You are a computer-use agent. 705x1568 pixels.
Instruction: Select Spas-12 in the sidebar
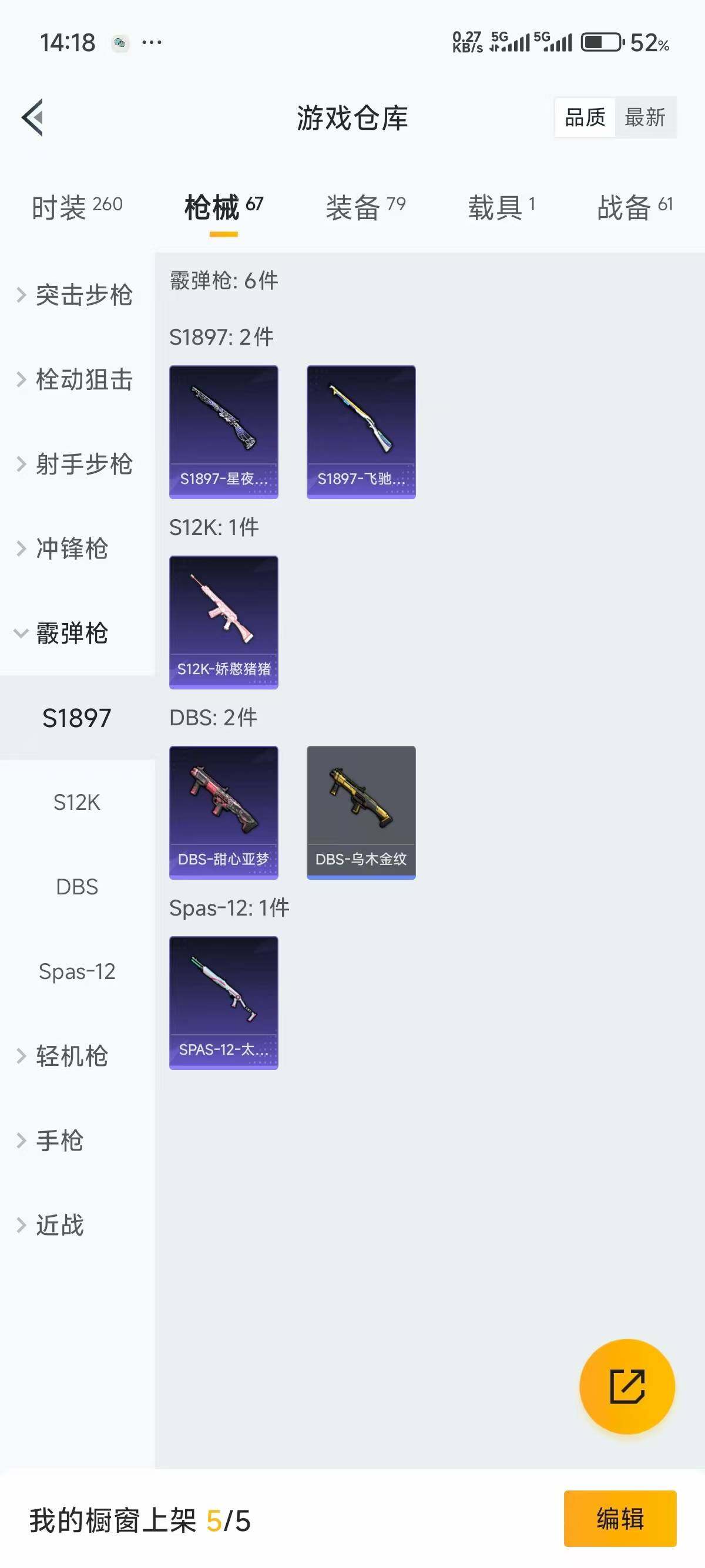tap(77, 972)
